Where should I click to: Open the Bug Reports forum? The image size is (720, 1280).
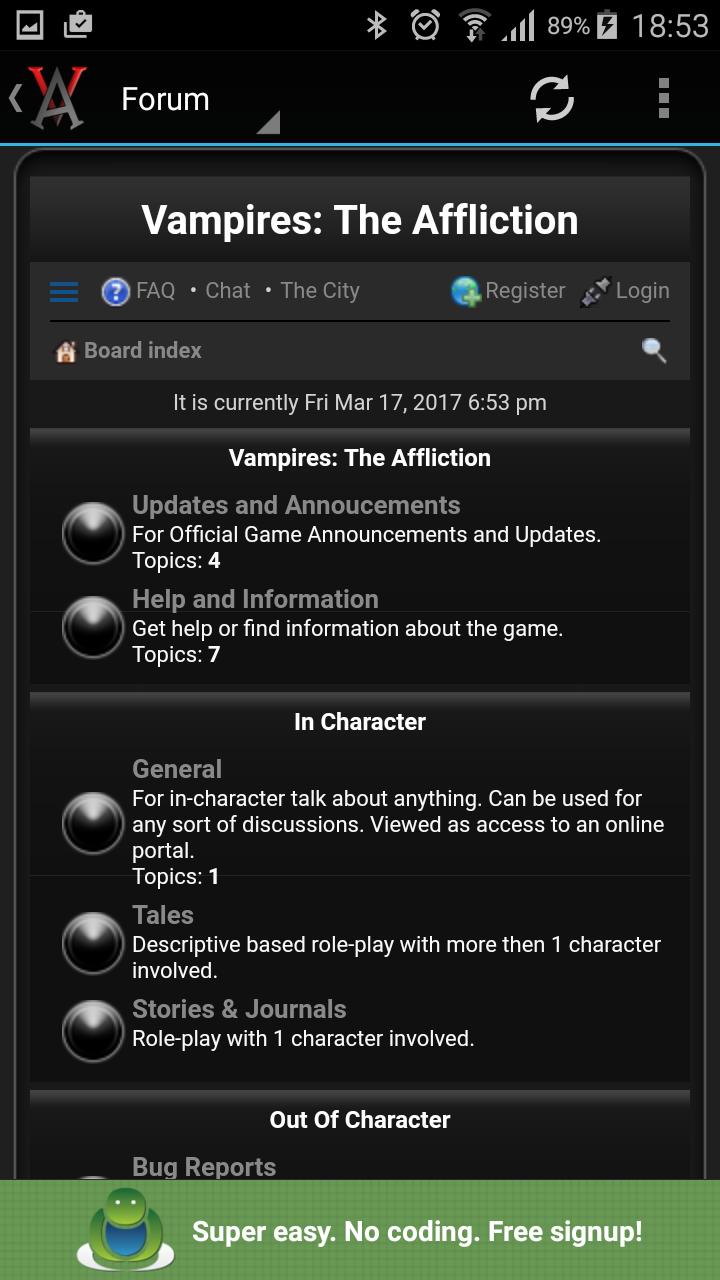pyautogui.click(x=204, y=1166)
